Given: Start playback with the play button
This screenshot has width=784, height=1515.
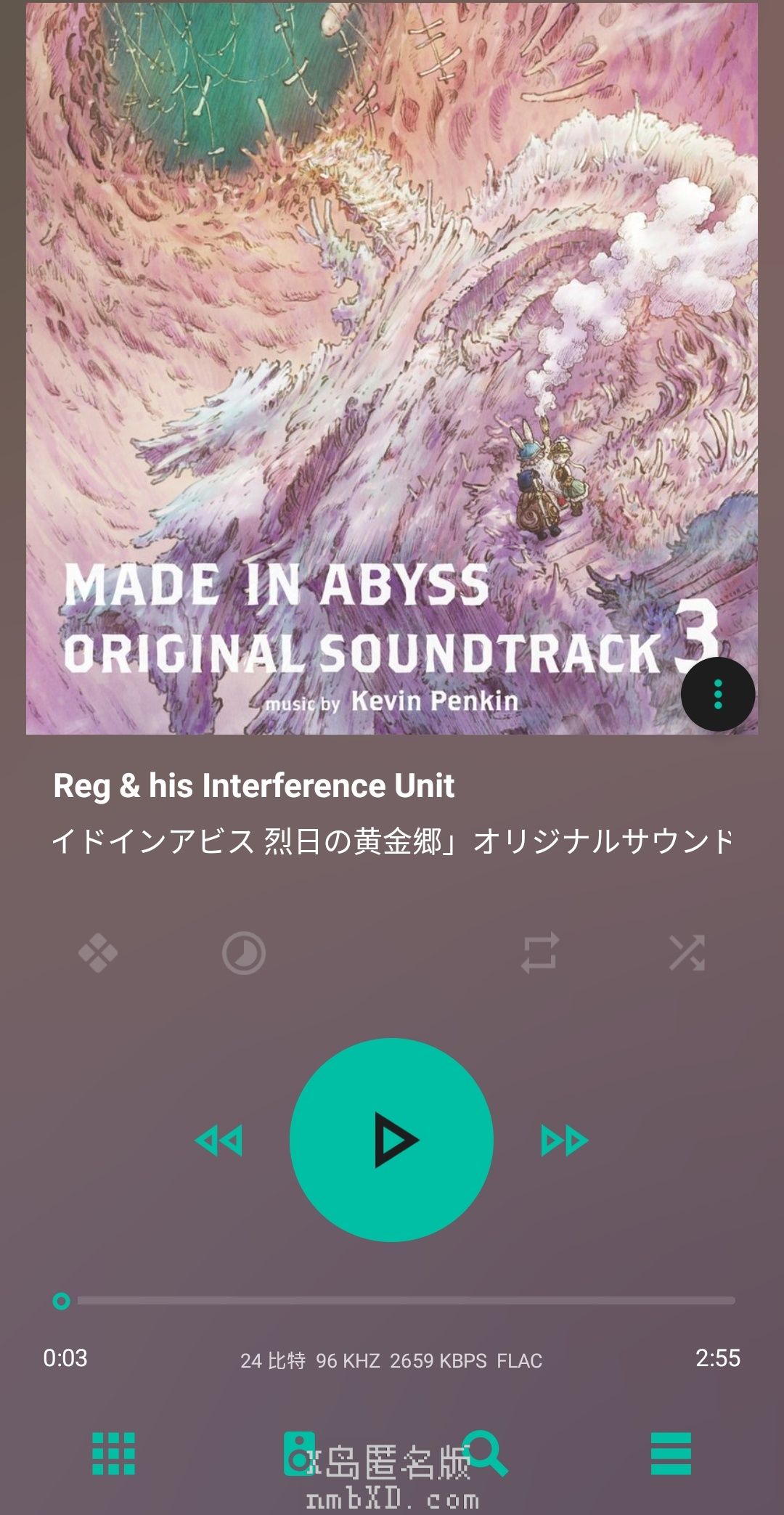Looking at the screenshot, I should click(392, 1140).
